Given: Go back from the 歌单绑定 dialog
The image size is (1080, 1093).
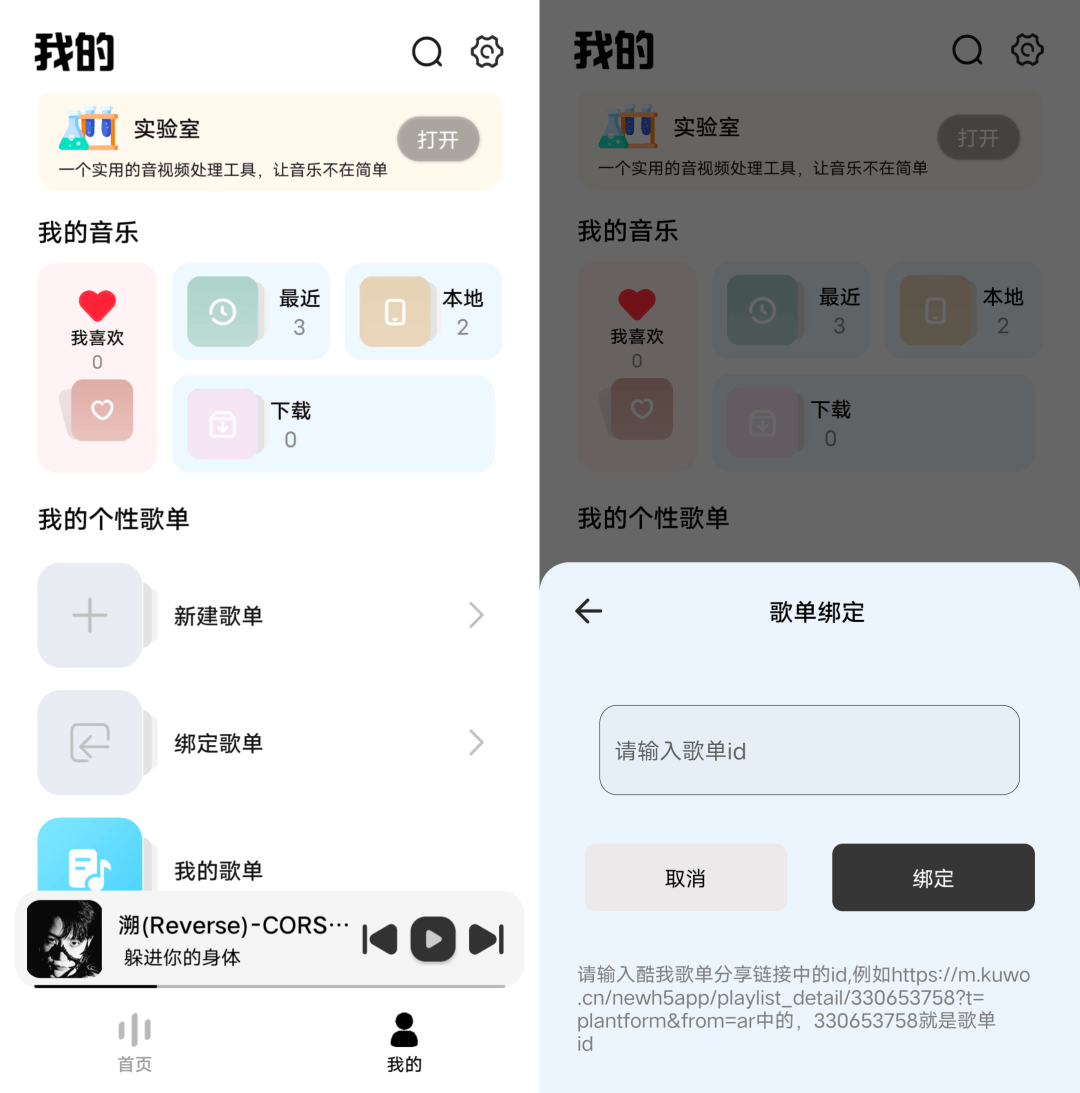Looking at the screenshot, I should pos(589,611).
